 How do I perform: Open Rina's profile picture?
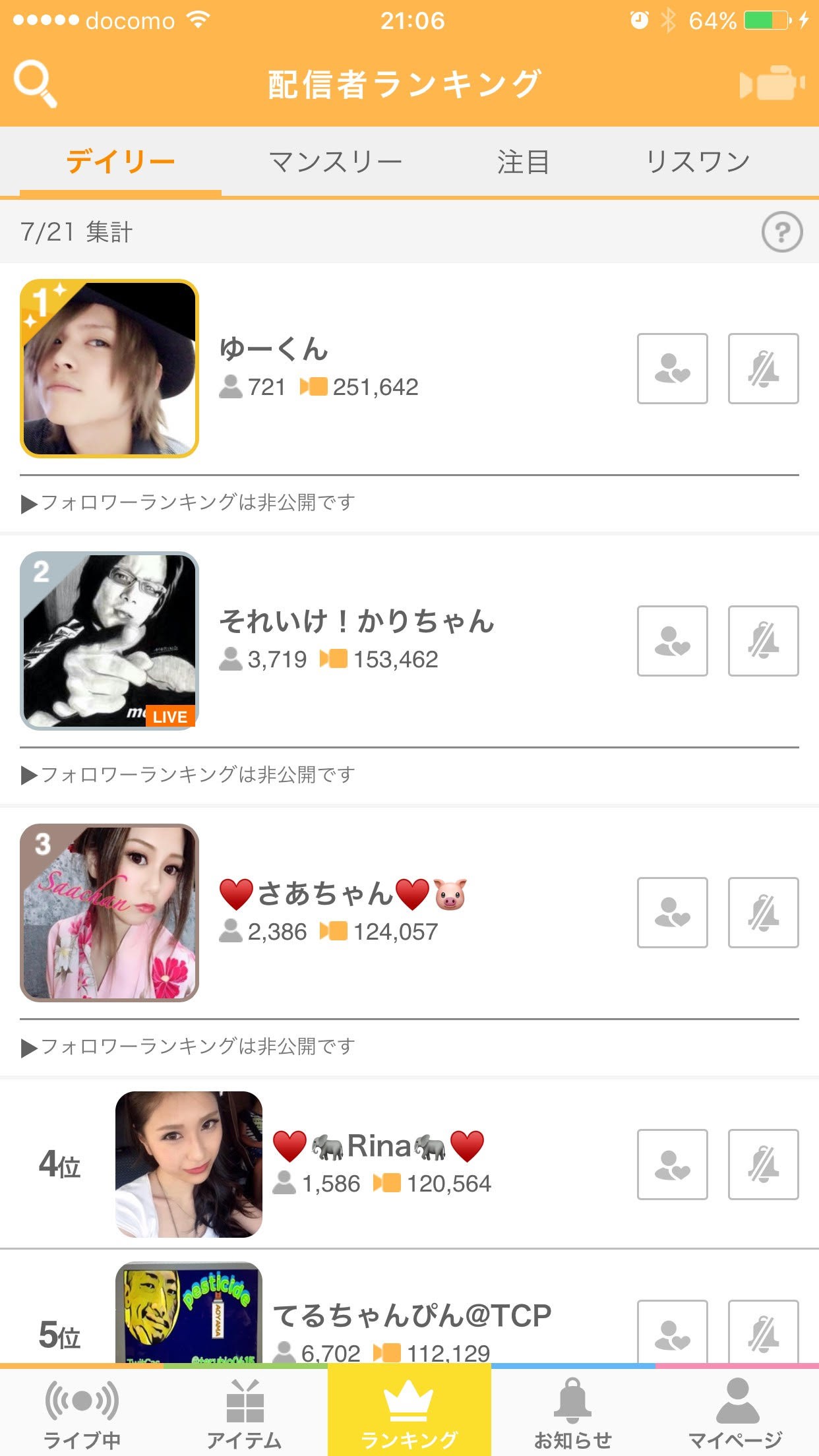click(189, 1165)
